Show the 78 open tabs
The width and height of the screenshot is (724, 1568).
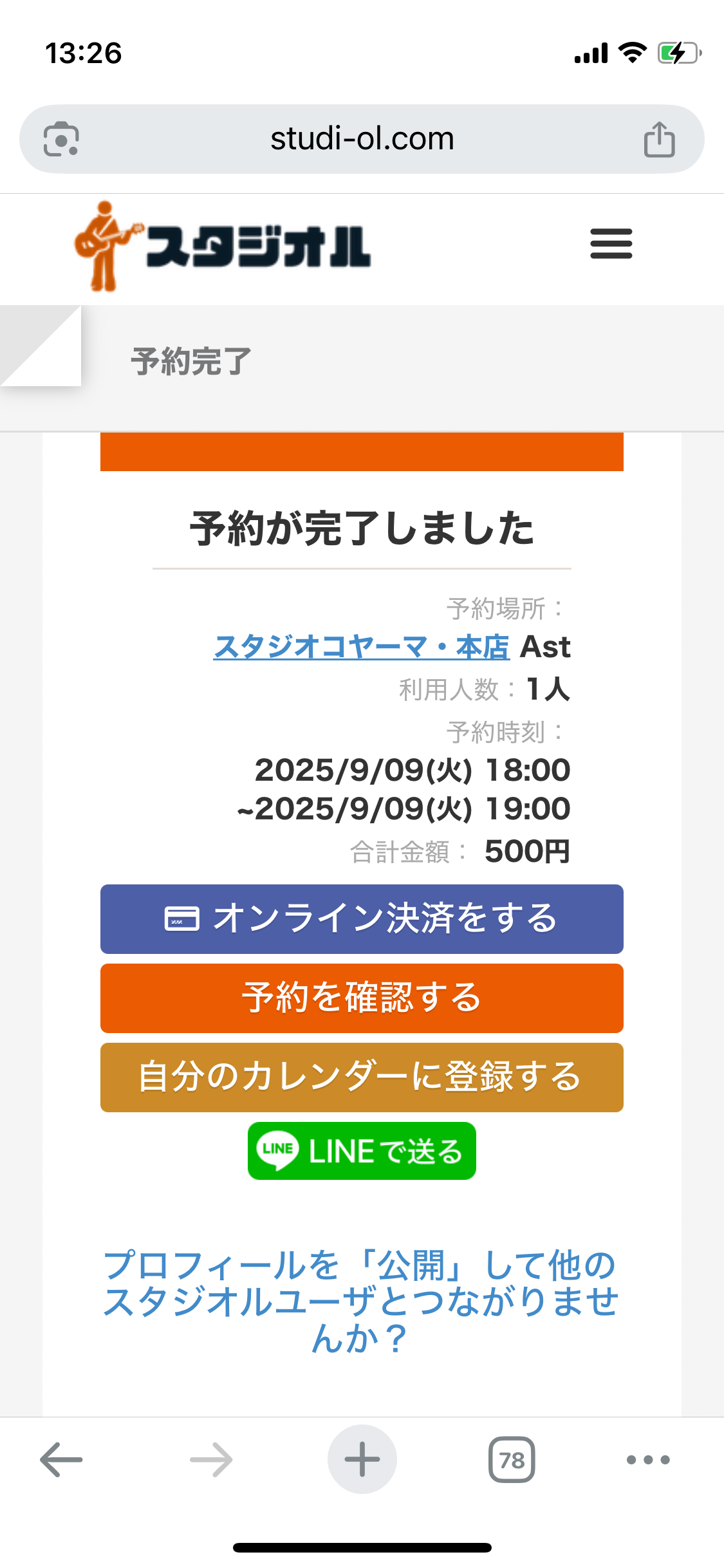tap(512, 1459)
